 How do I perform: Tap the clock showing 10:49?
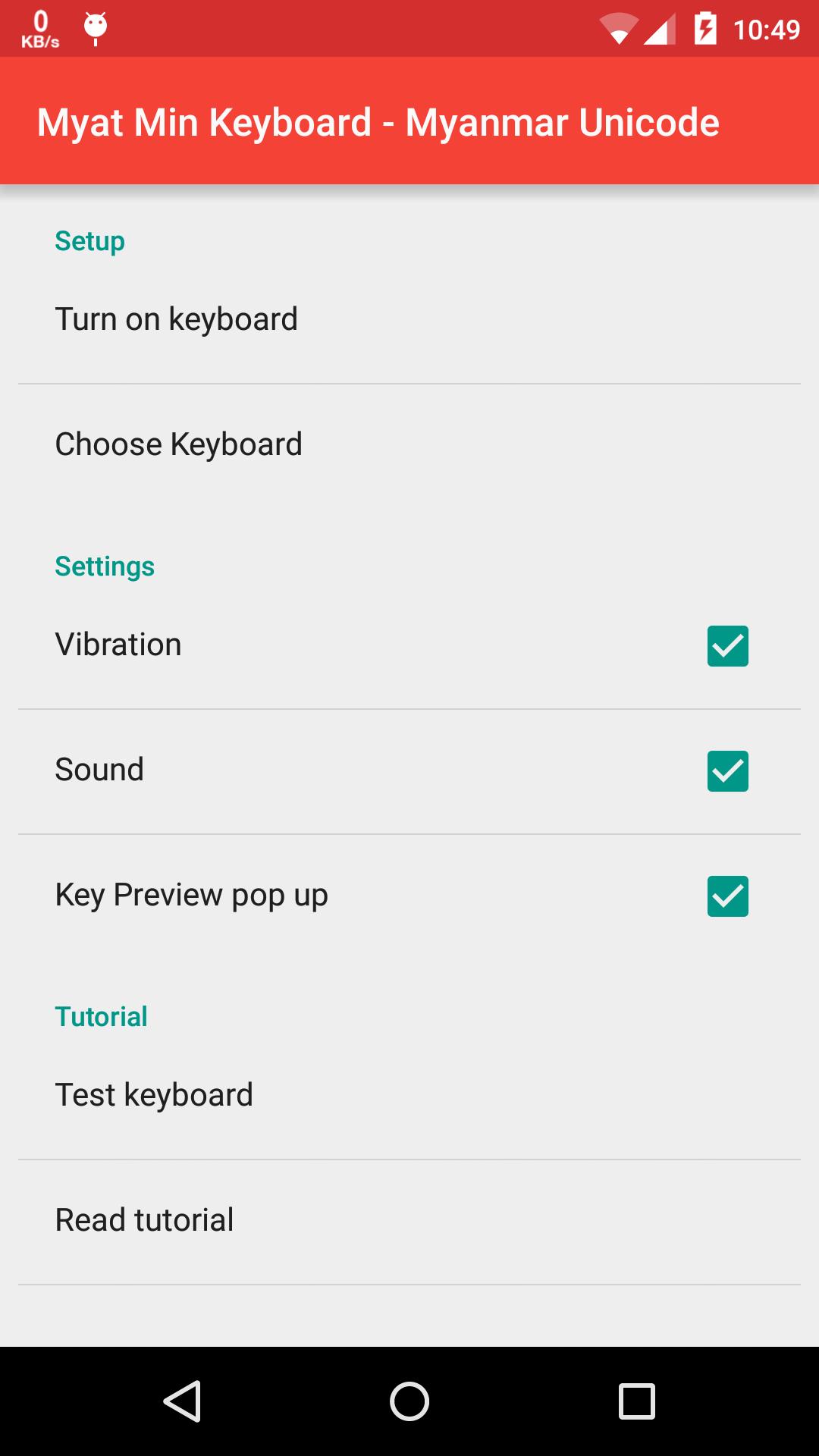coord(766,27)
